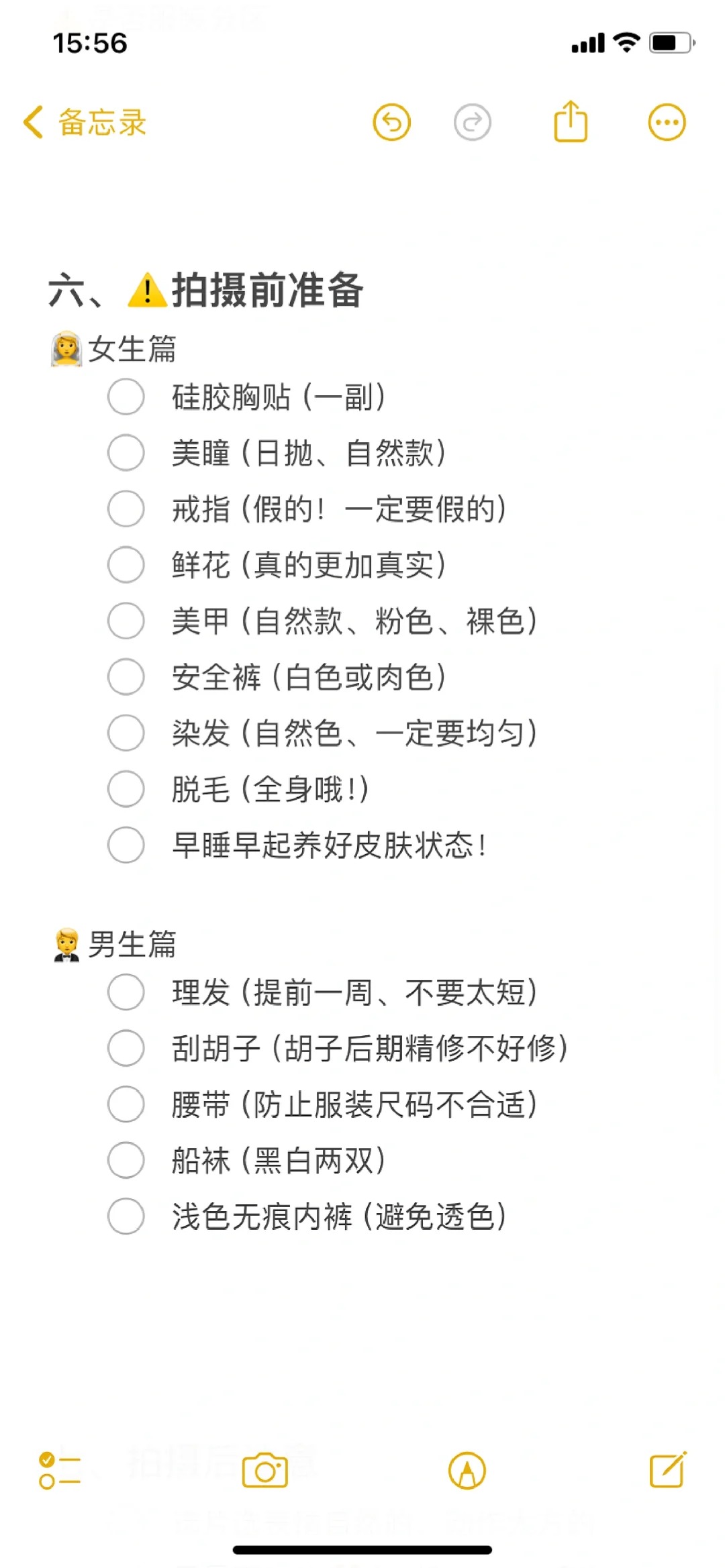Undo the last edit
Image resolution: width=725 pixels, height=1568 pixels.
coord(391,123)
